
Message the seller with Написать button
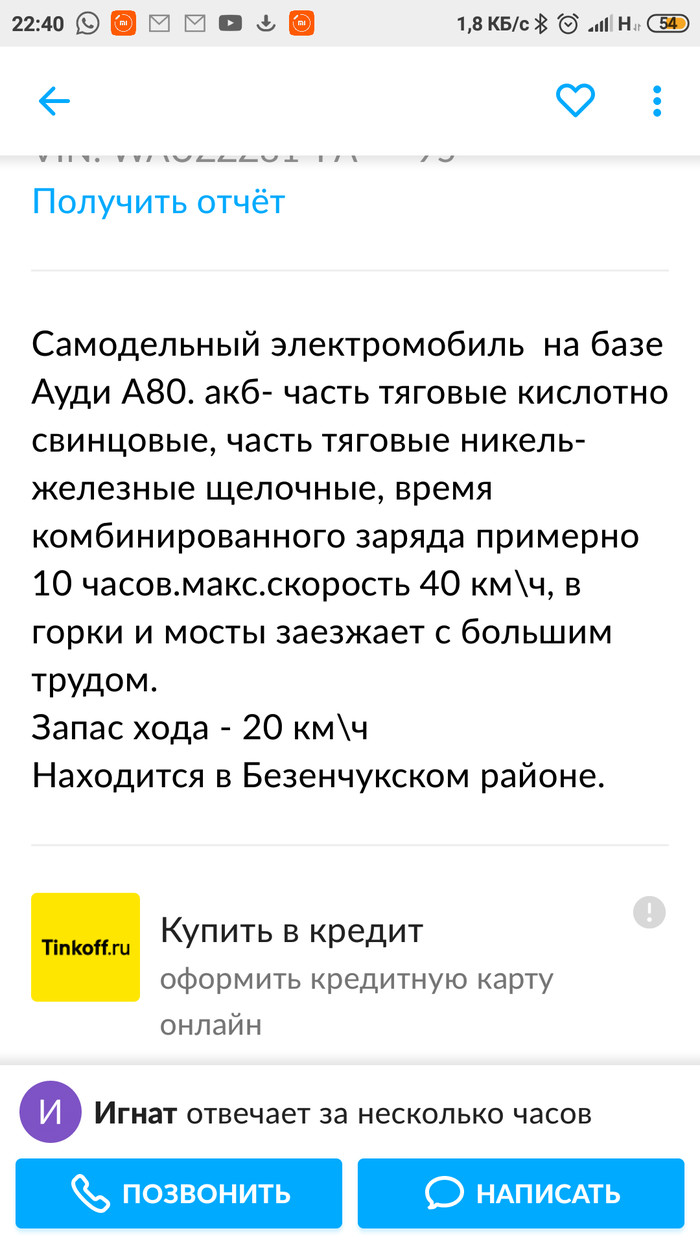coord(521,1193)
